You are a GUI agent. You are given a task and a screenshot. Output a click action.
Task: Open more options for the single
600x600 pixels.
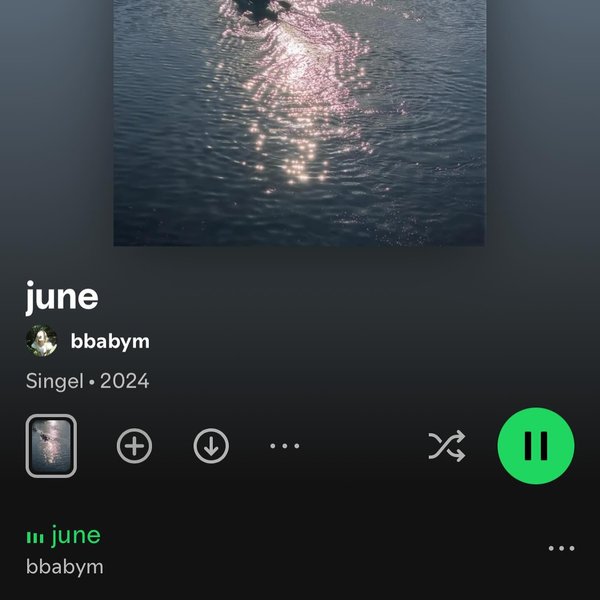[x=285, y=446]
